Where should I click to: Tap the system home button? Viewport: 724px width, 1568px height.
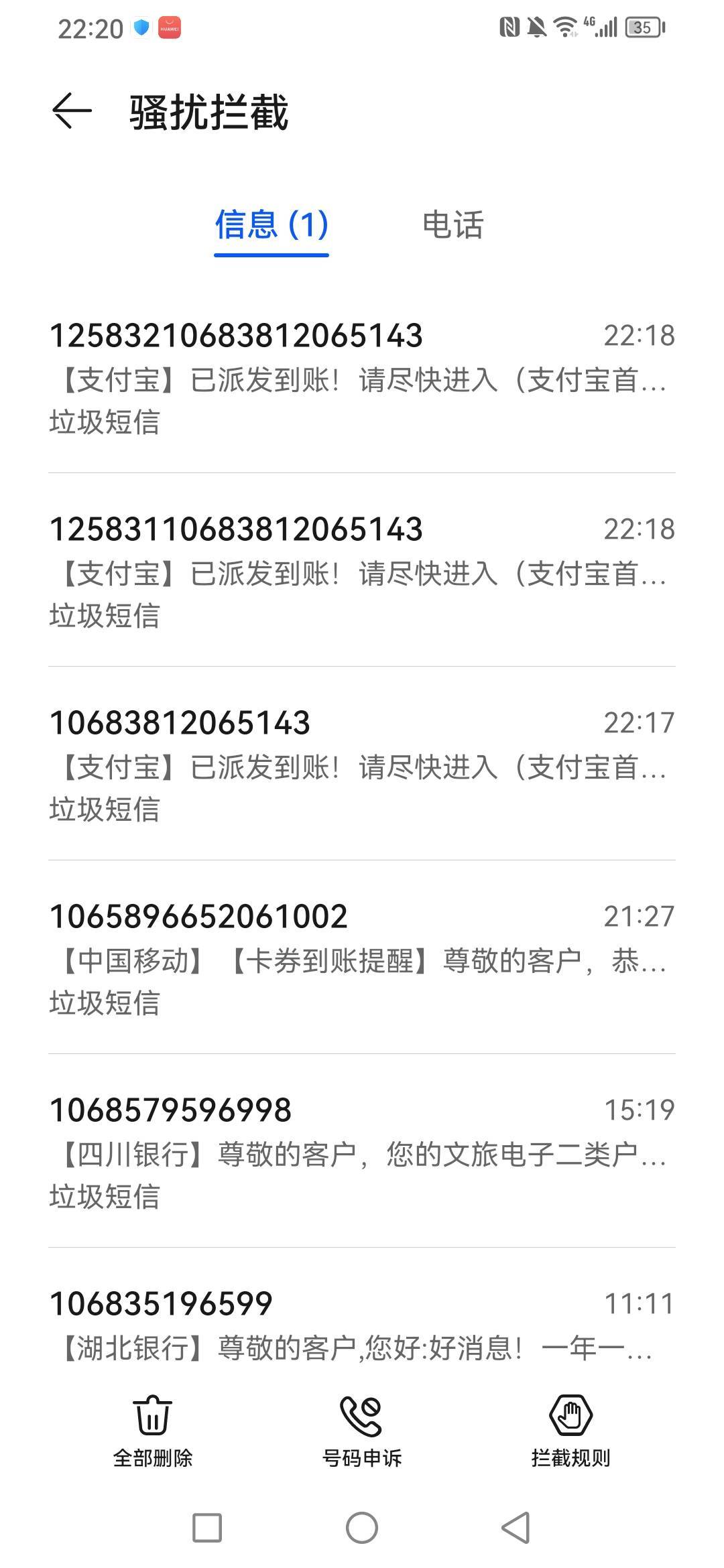(362, 1528)
